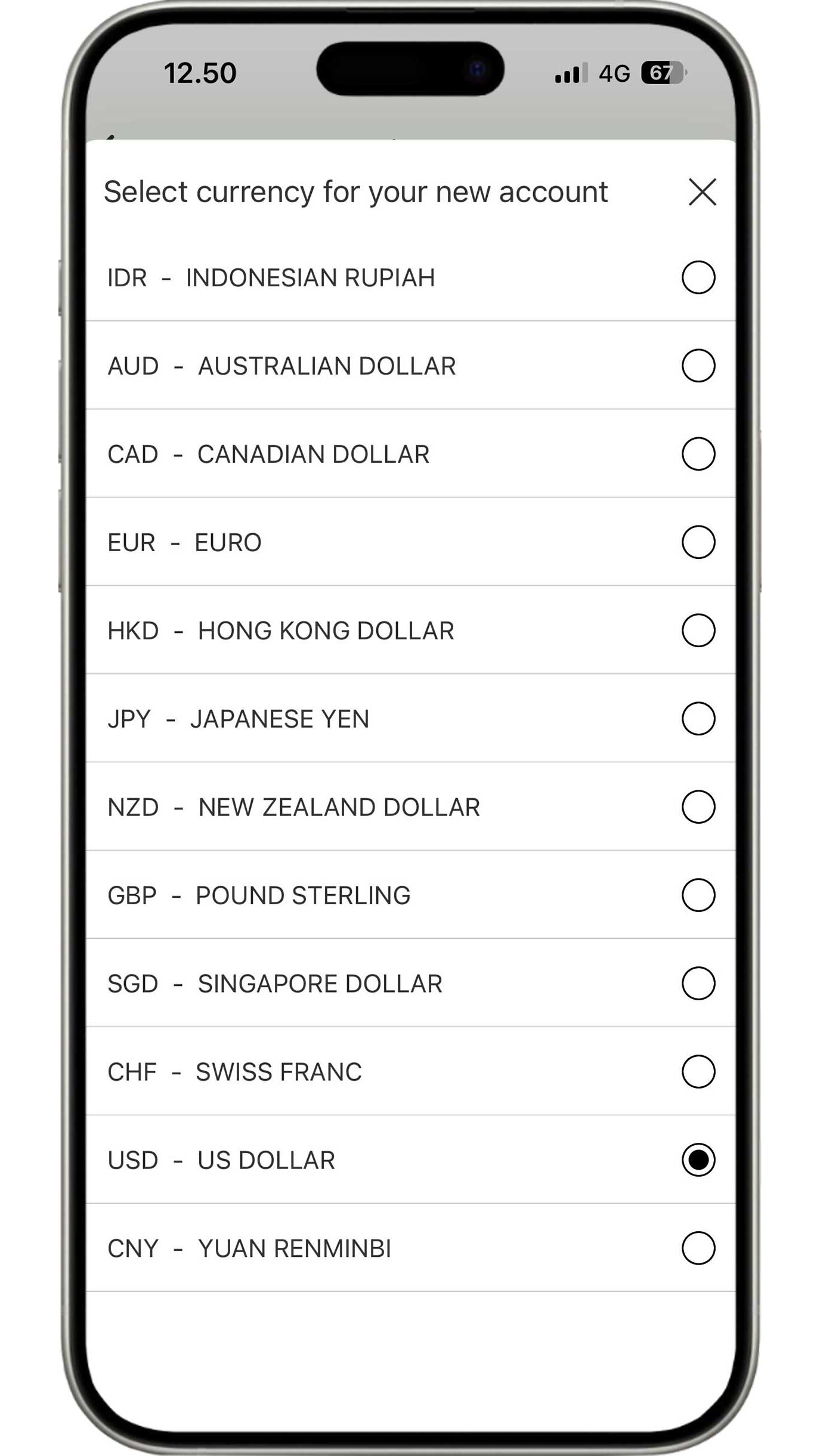This screenshot has width=820, height=1456.
Task: Pick NZD New Zealand Dollar
Action: 410,807
